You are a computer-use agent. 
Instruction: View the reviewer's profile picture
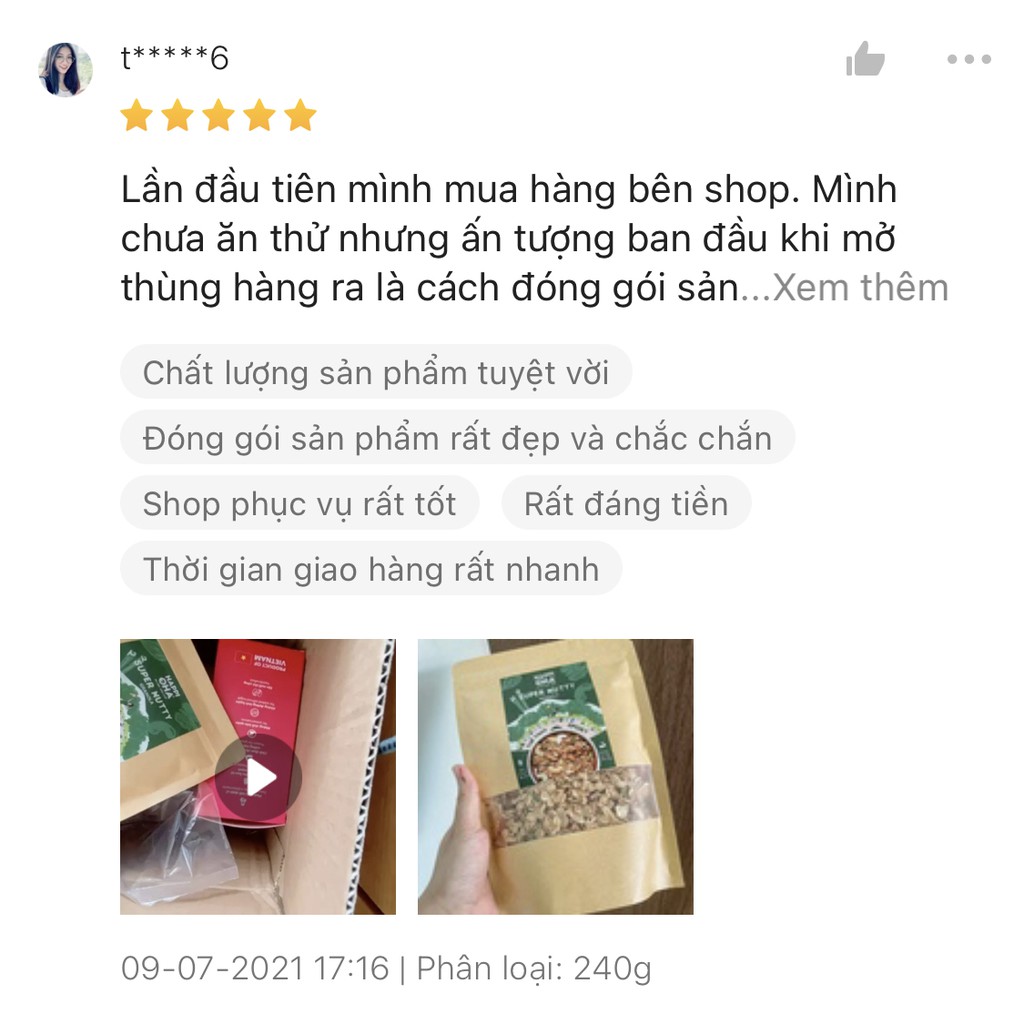[x=66, y=70]
